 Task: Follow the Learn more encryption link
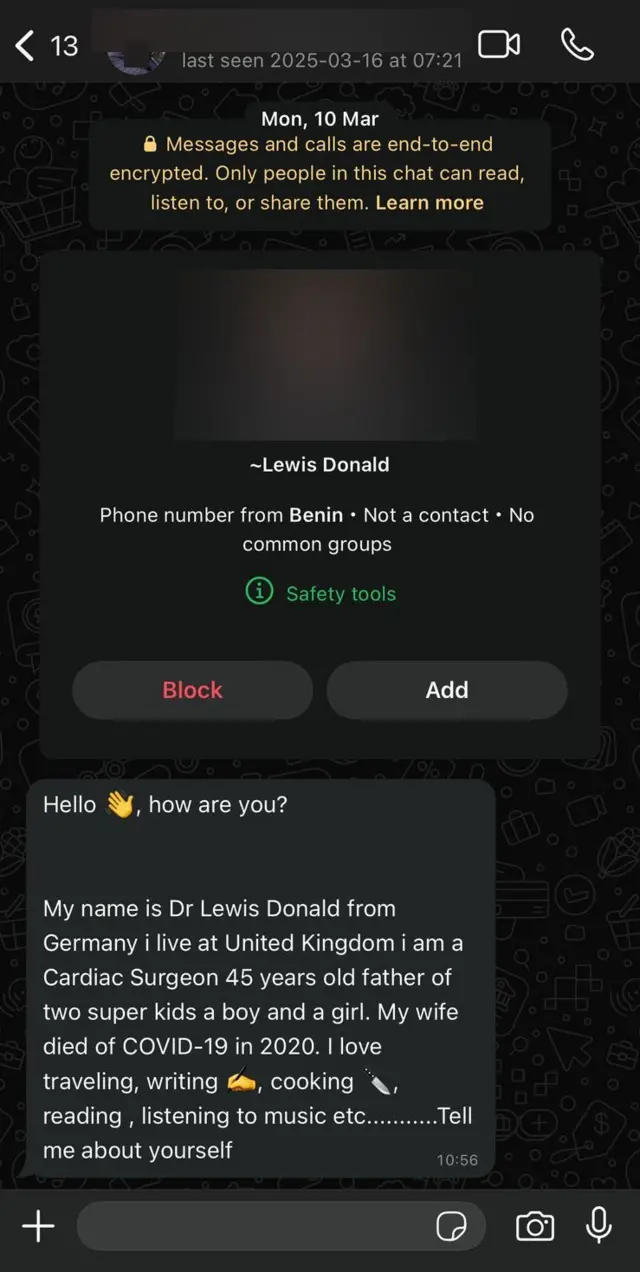click(429, 203)
